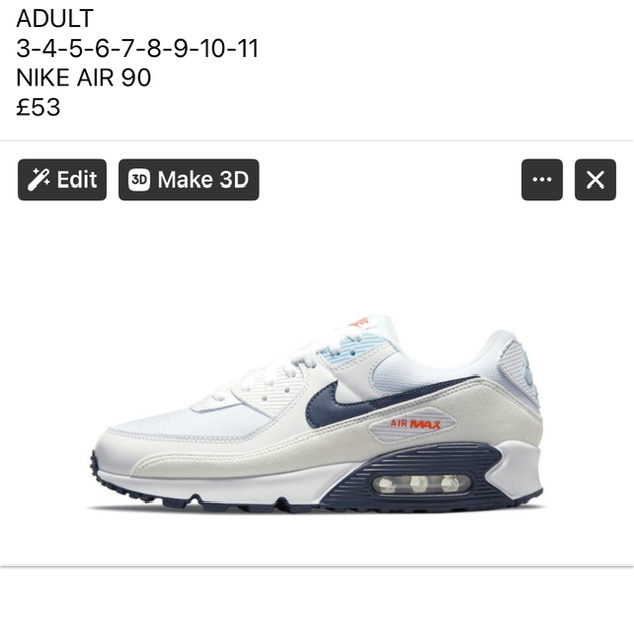The width and height of the screenshot is (634, 640).
Task: Select Make 3D for this photo
Action: click(188, 180)
